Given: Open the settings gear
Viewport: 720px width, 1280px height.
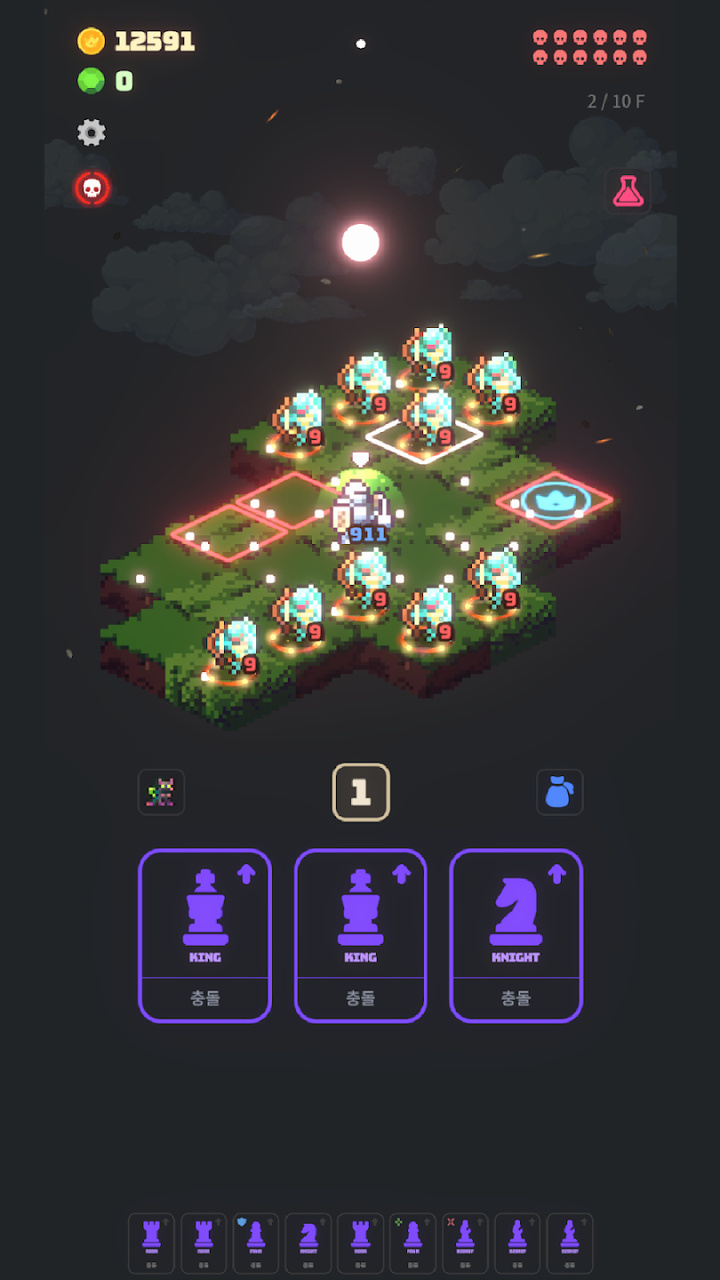Looking at the screenshot, I should click(x=91, y=132).
